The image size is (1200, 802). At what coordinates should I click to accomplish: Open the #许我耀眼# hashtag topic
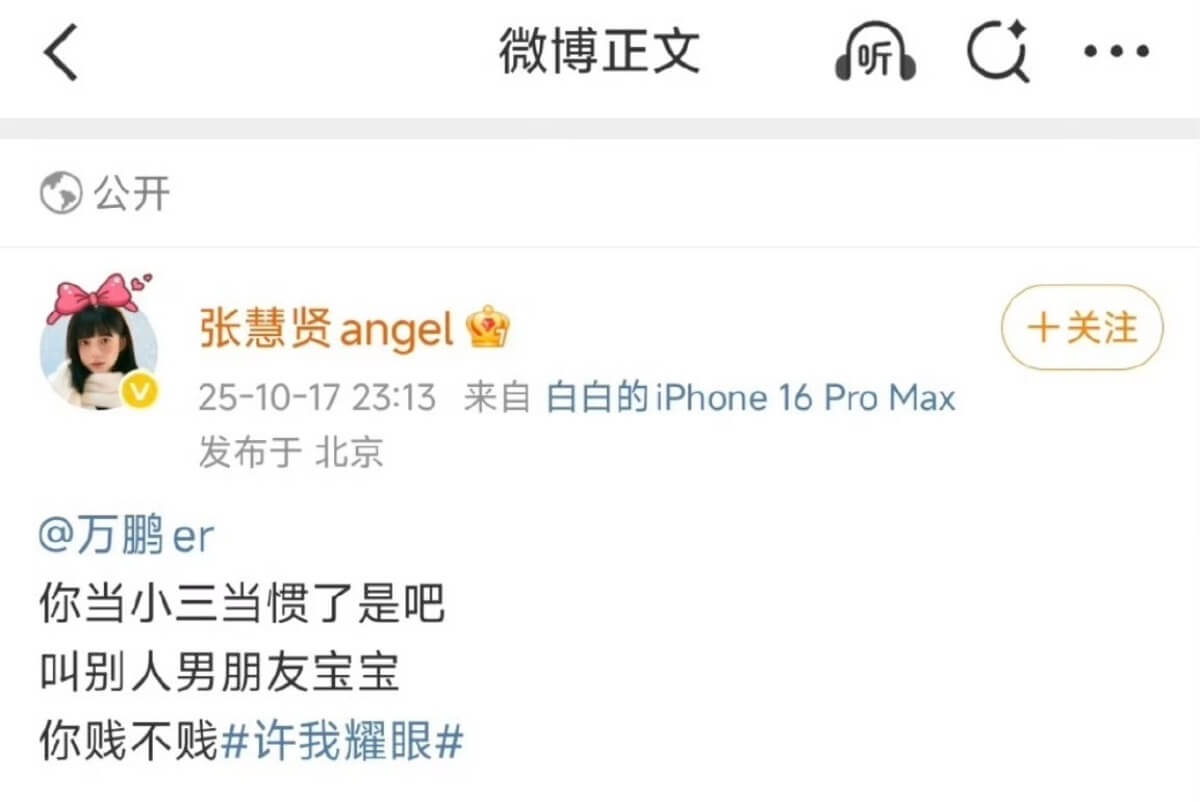(341, 742)
